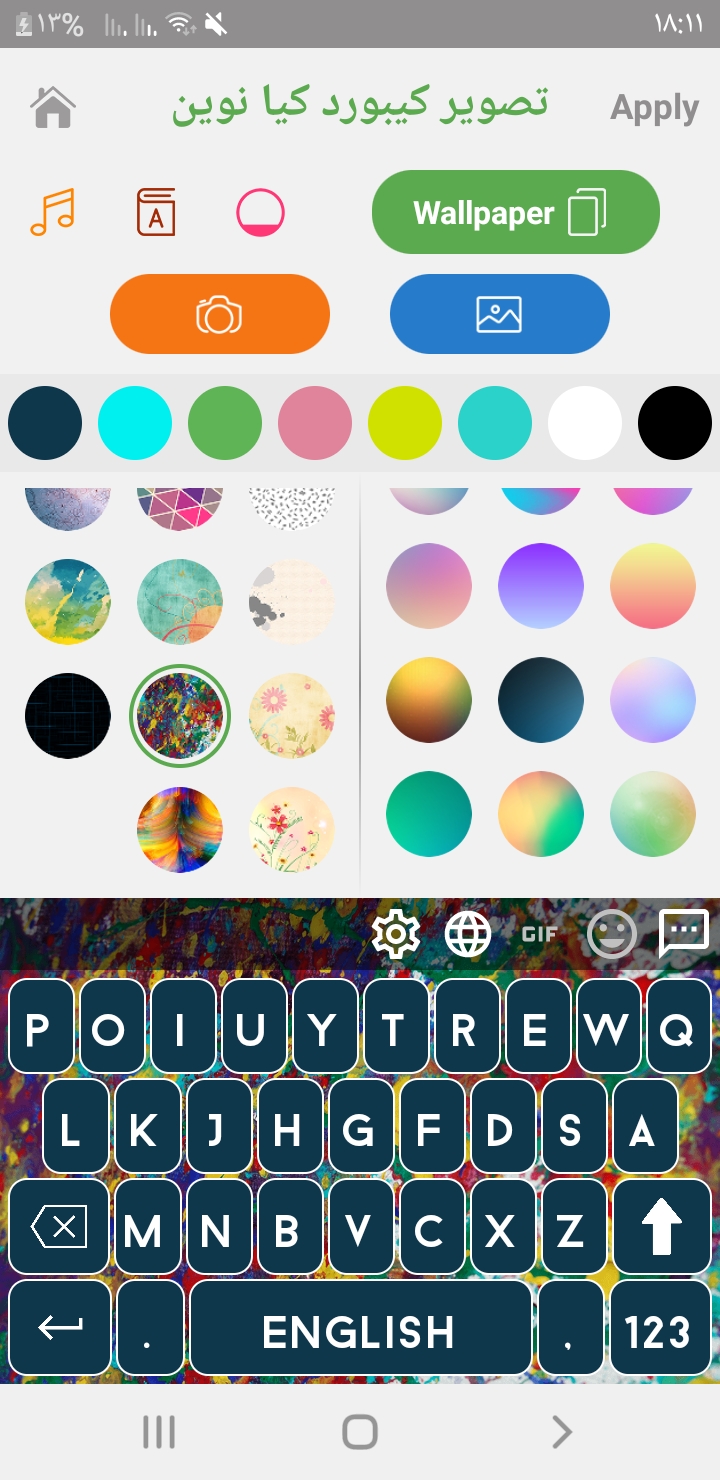The width and height of the screenshot is (720, 1480).
Task: Apply the selected keyboard theme
Action: point(654,108)
